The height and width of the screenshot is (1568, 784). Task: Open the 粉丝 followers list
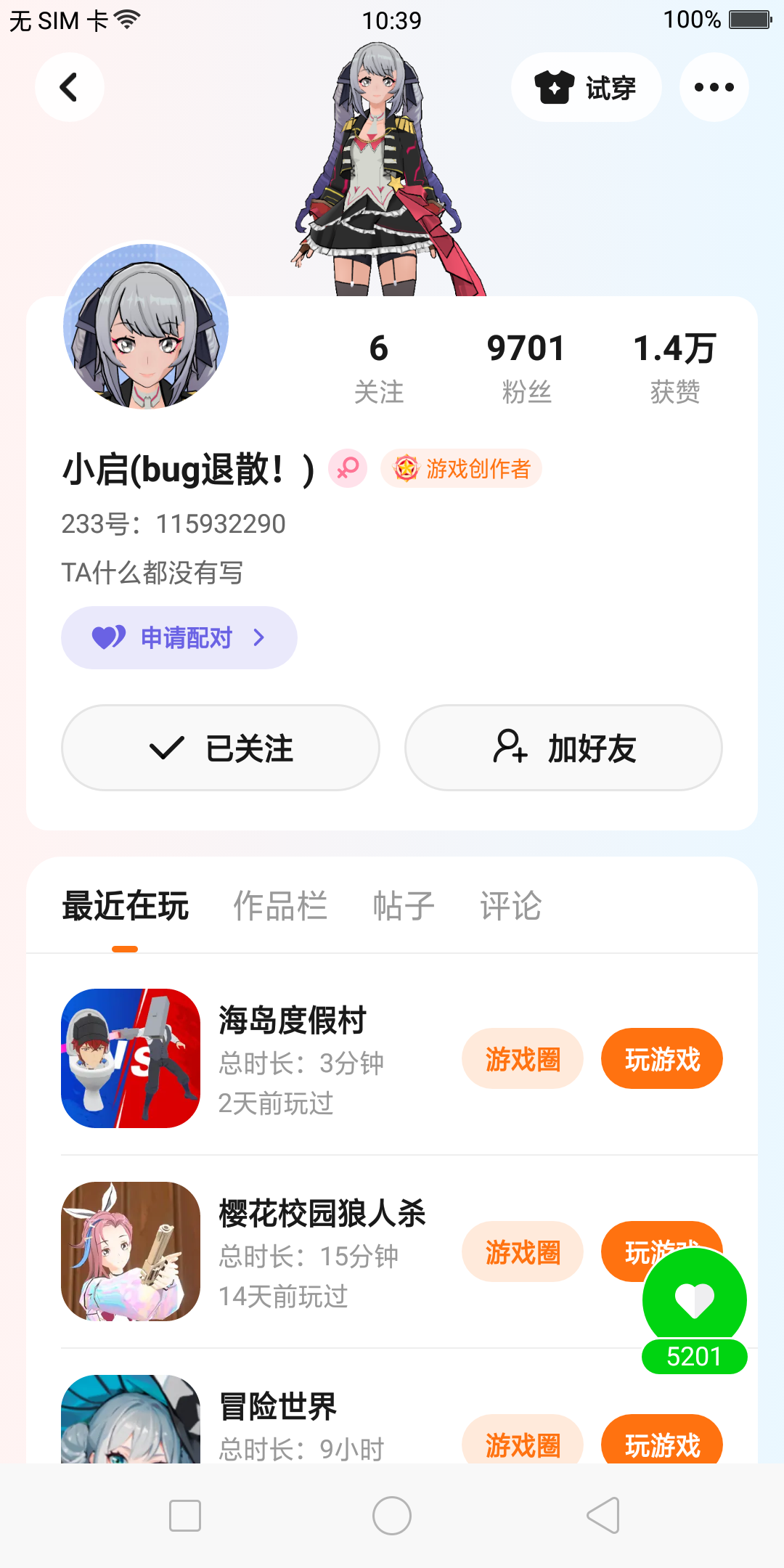(526, 367)
